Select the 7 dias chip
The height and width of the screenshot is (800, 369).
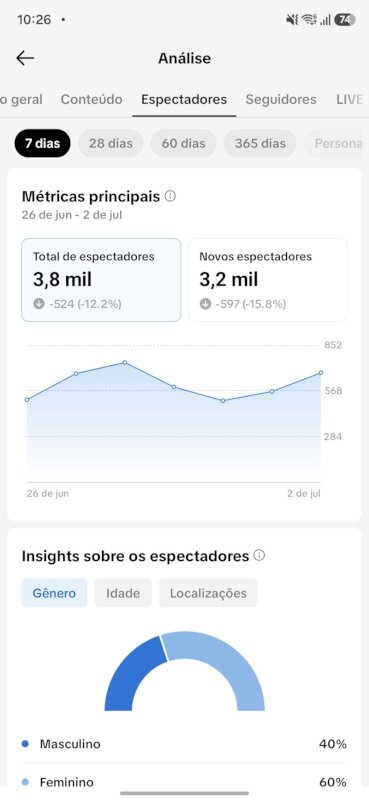[42, 143]
